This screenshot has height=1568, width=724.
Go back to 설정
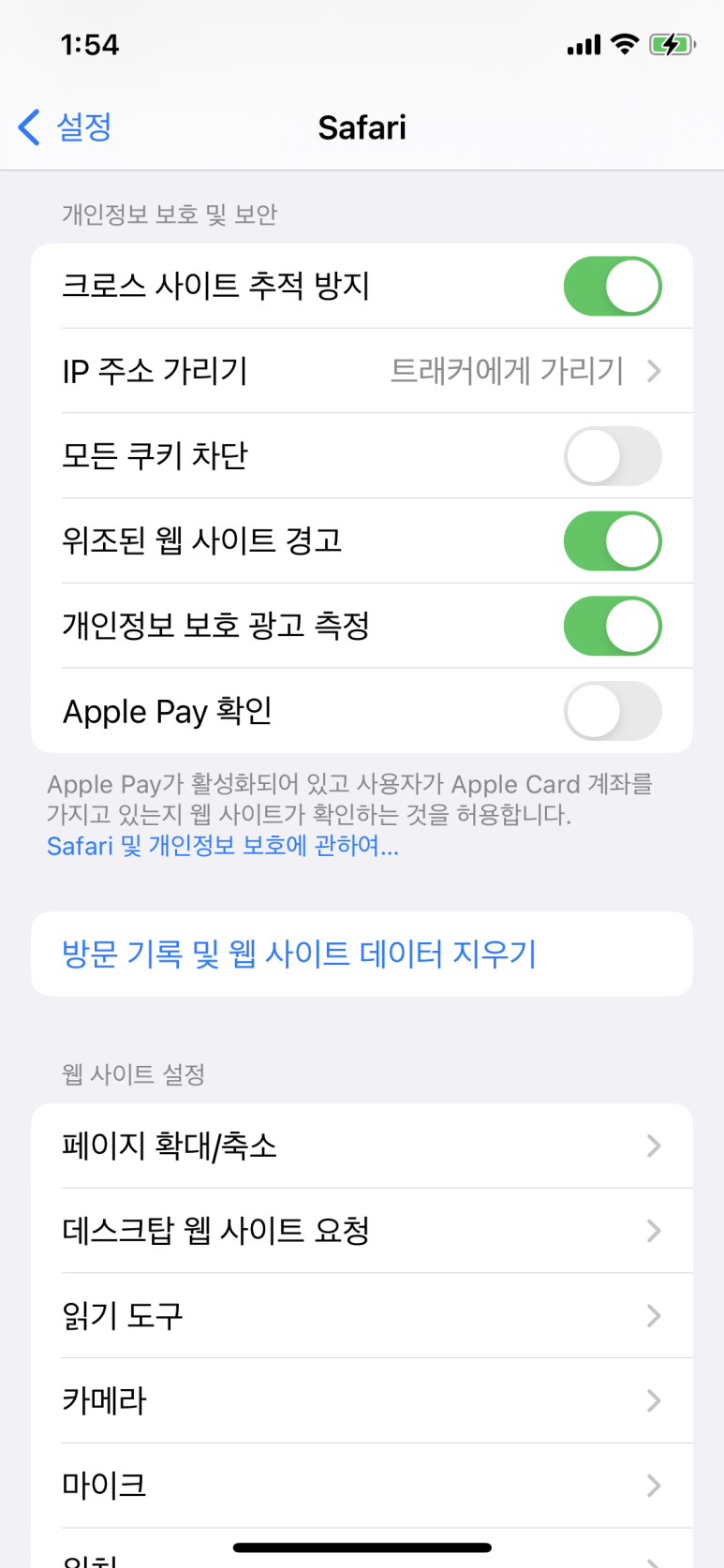[66, 127]
